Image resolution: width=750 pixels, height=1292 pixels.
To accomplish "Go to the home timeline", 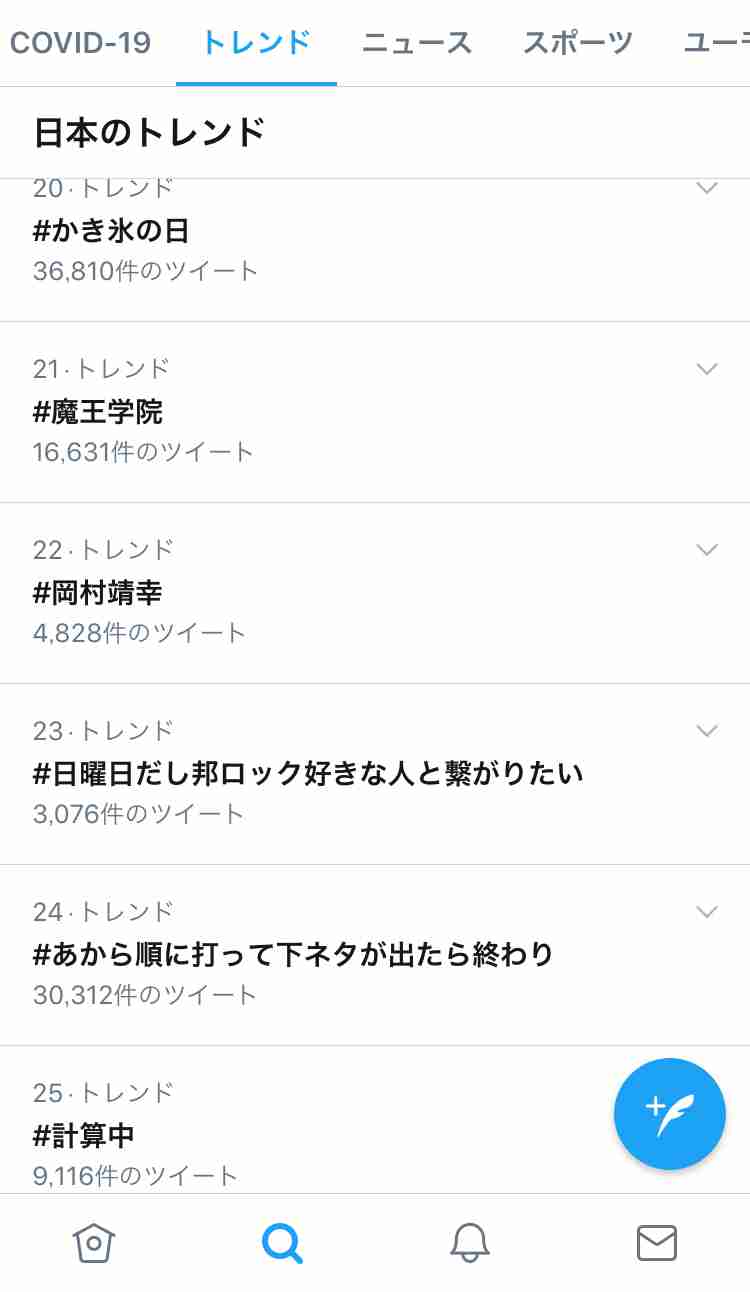I will click(94, 1243).
